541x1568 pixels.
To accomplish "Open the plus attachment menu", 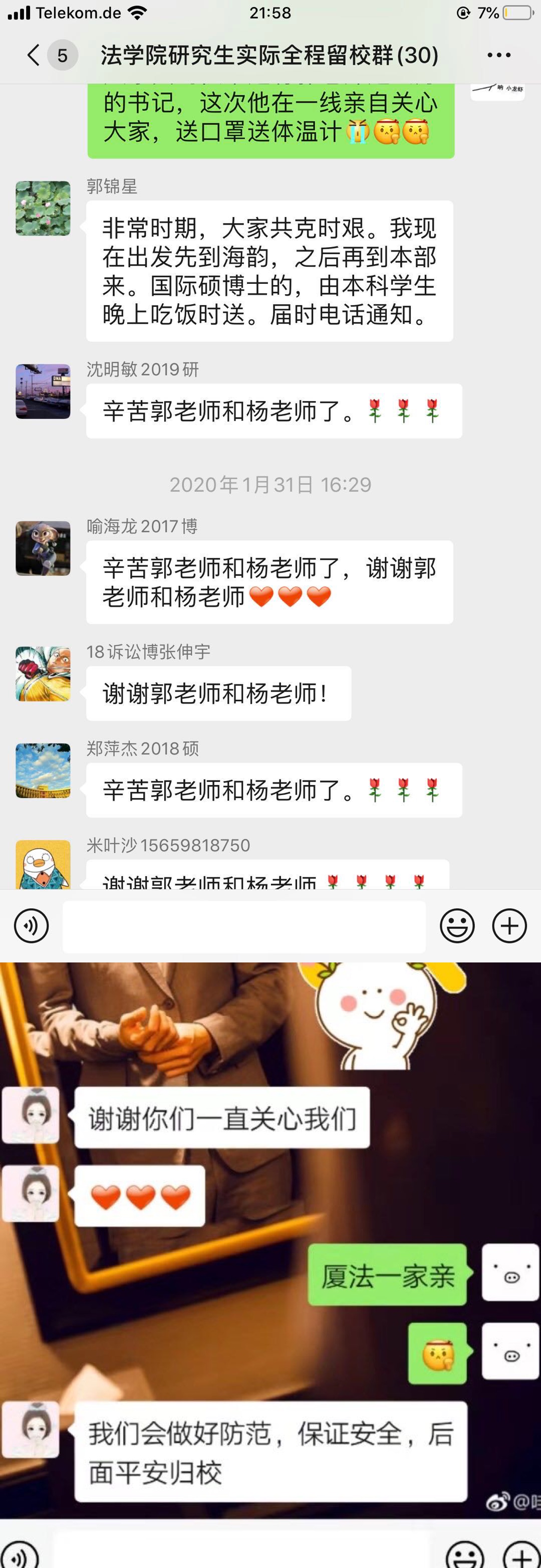I will pyautogui.click(x=509, y=926).
